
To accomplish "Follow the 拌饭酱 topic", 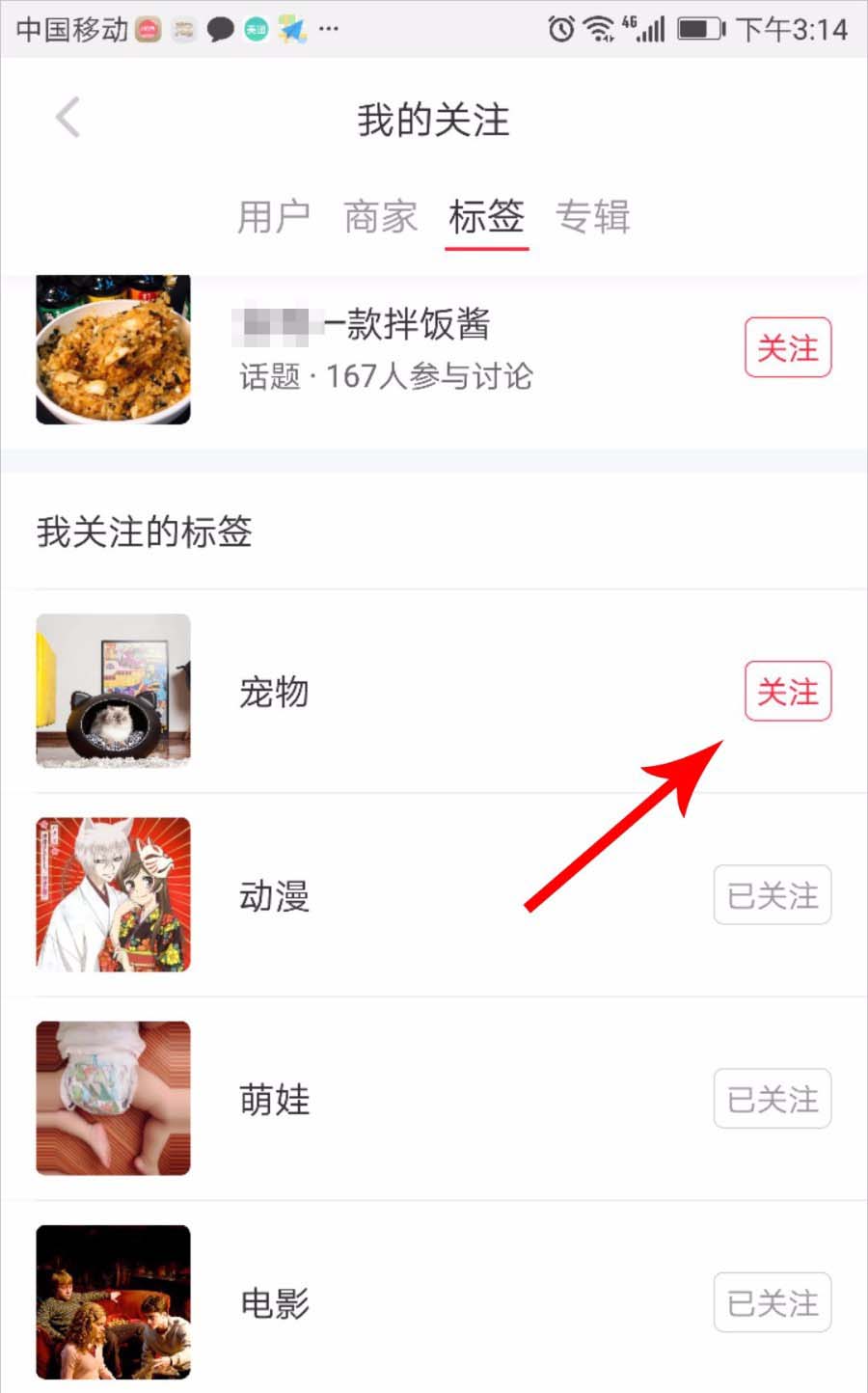I will (787, 347).
